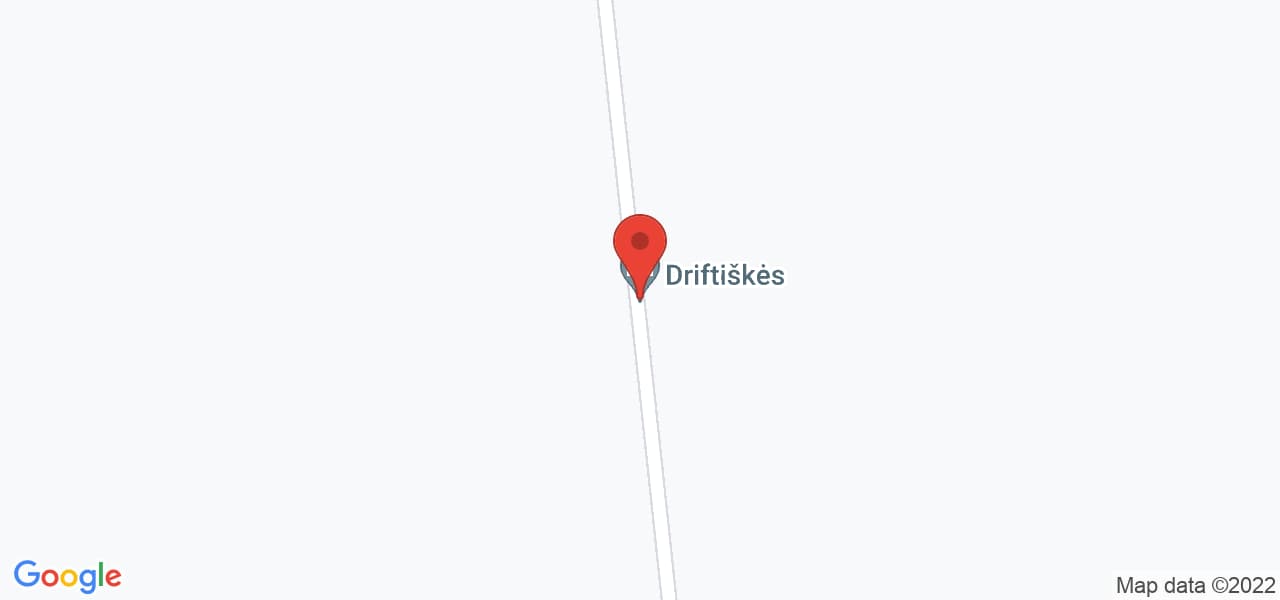Tap the red location pin at Driftiškės
This screenshot has width=1280, height=600.
[640, 246]
